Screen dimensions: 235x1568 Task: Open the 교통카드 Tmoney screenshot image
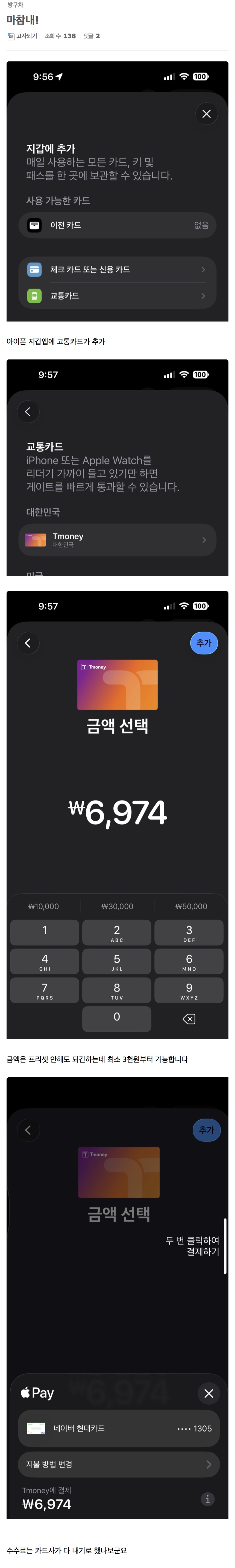[x=117, y=467]
